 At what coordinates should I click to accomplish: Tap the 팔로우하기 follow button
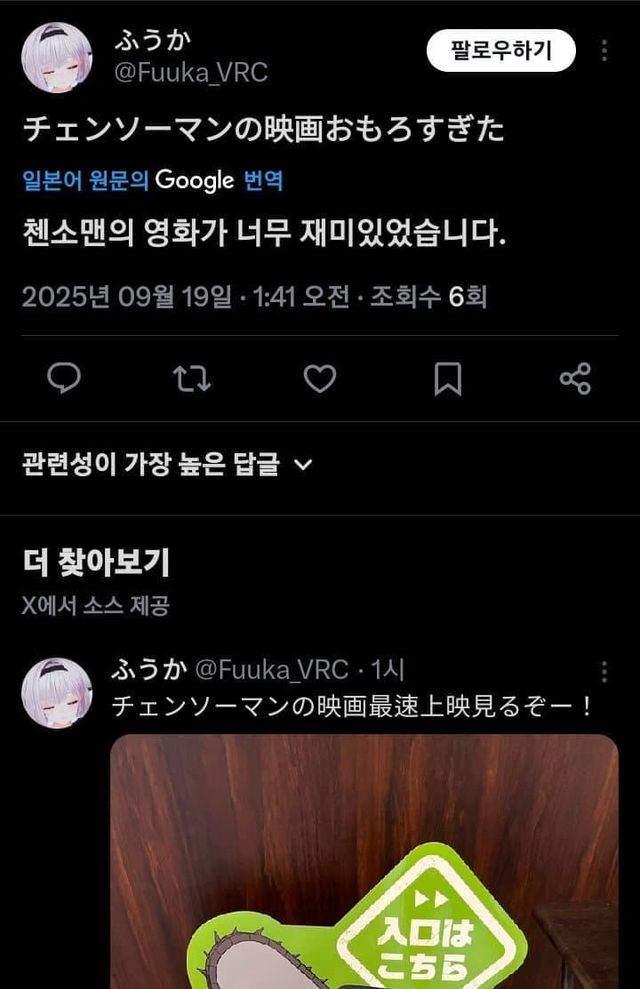coord(502,51)
